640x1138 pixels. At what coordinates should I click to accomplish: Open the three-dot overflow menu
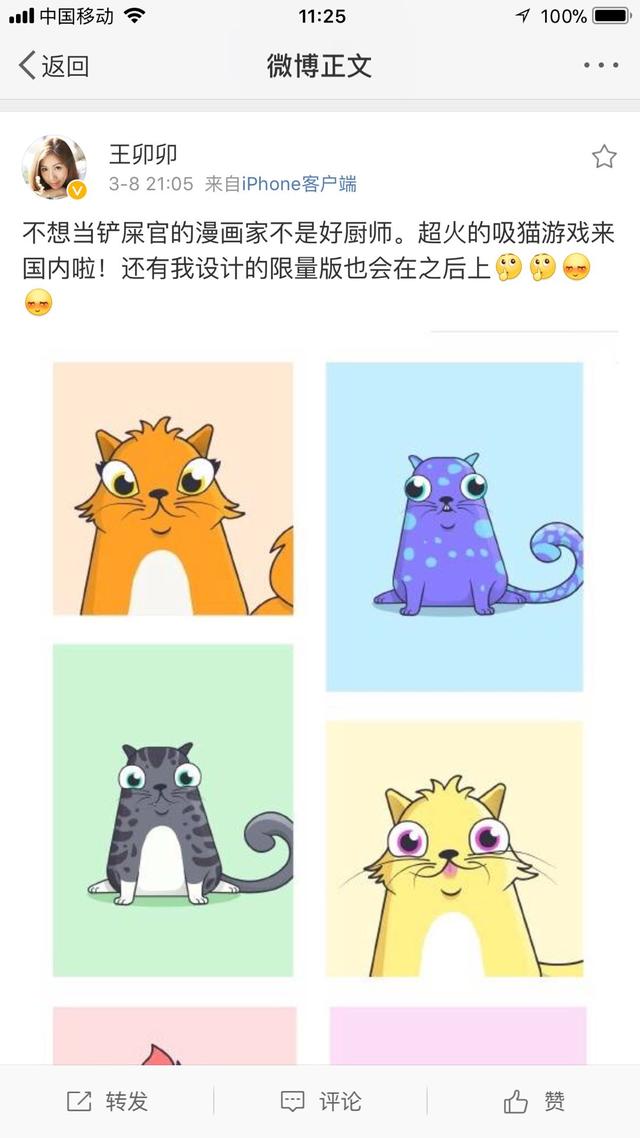click(x=601, y=66)
